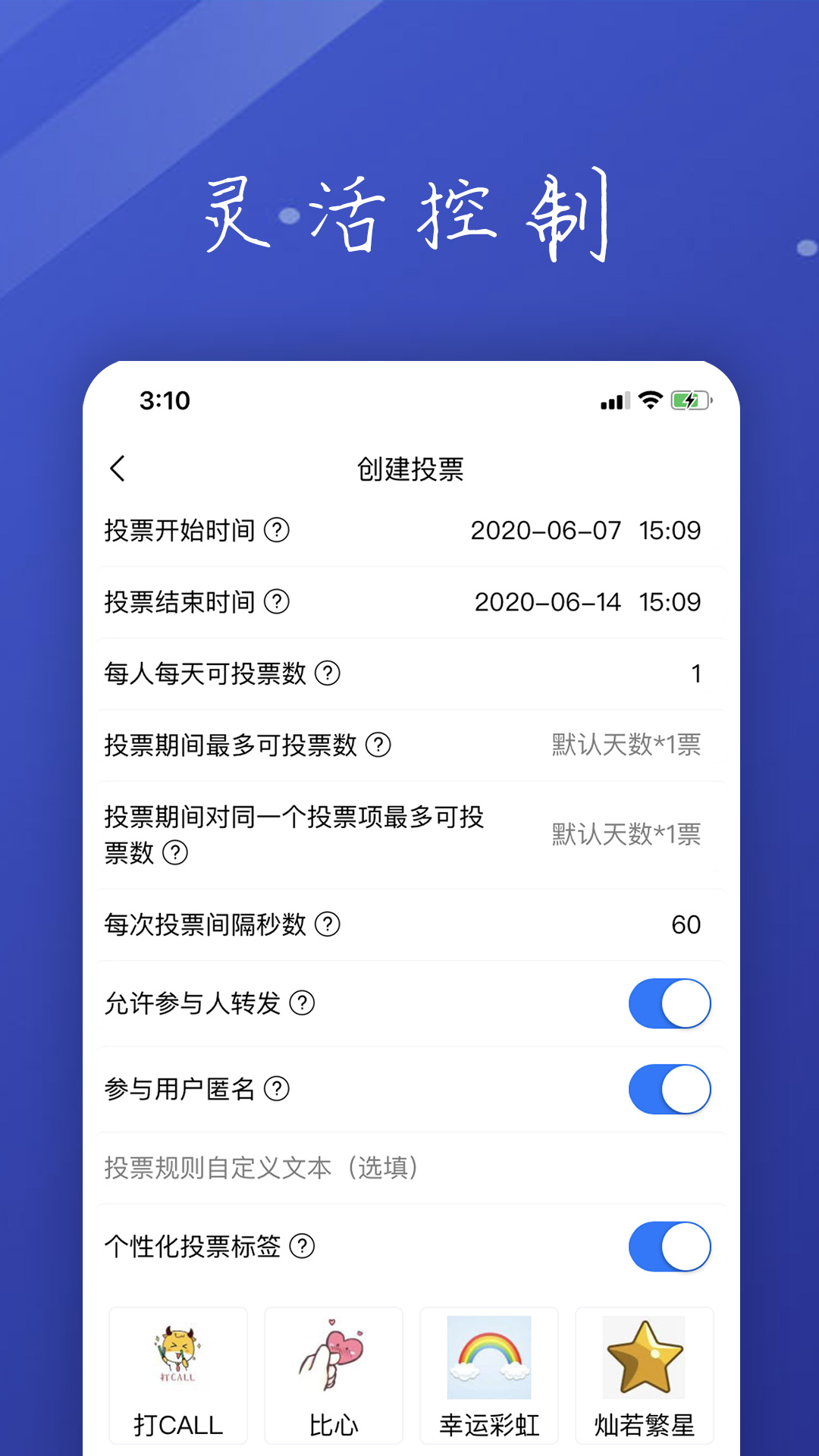Toggle off 个性化投票标签

tap(669, 1246)
